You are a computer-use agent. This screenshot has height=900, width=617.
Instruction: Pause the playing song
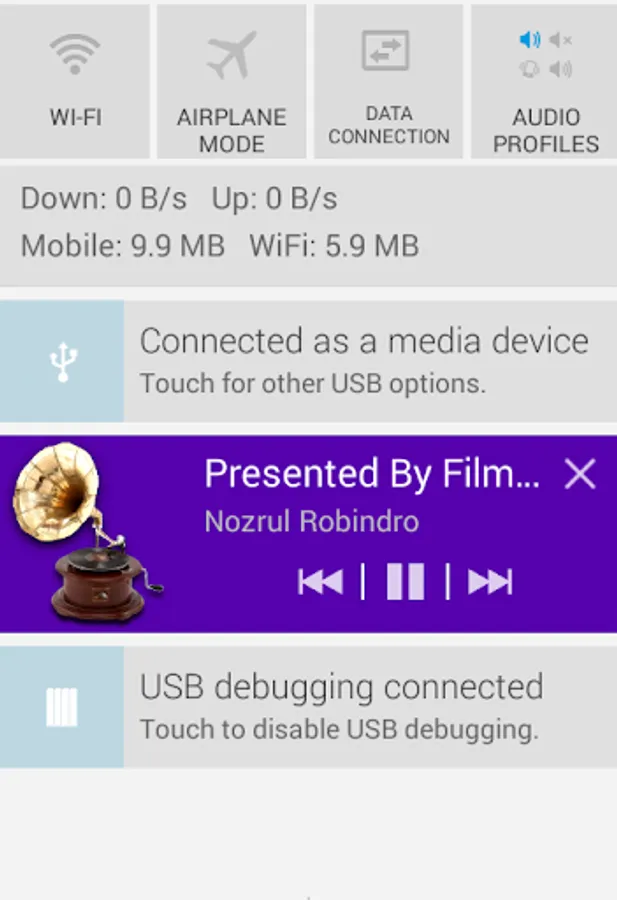[405, 581]
